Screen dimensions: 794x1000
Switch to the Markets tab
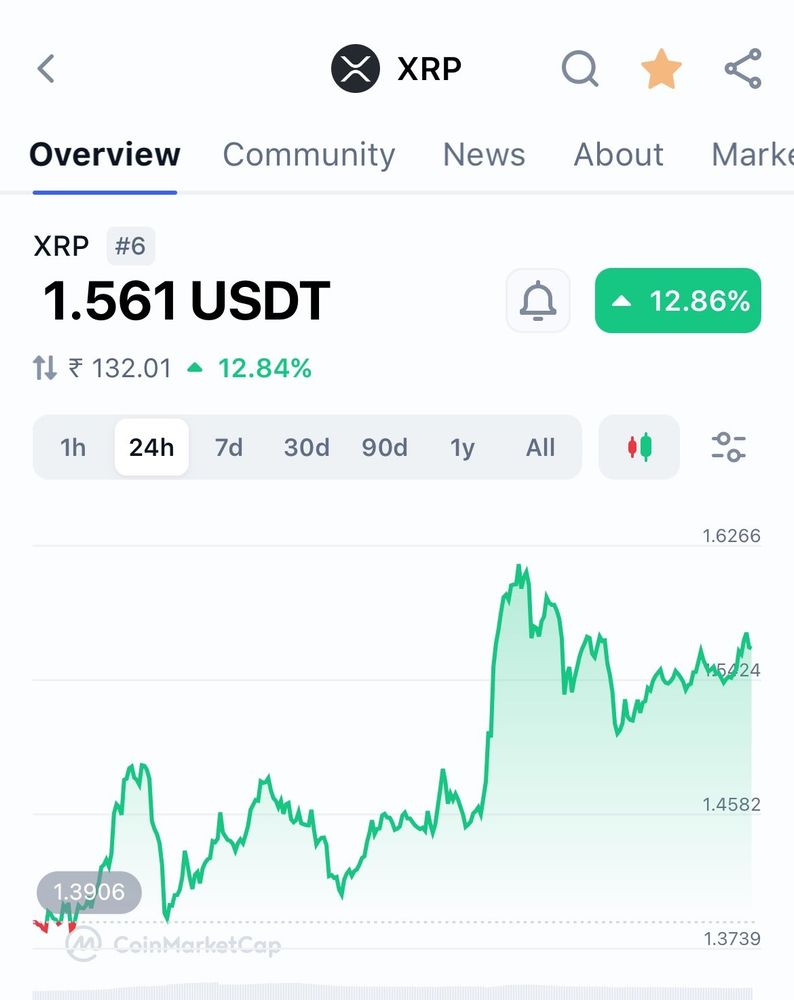[753, 154]
